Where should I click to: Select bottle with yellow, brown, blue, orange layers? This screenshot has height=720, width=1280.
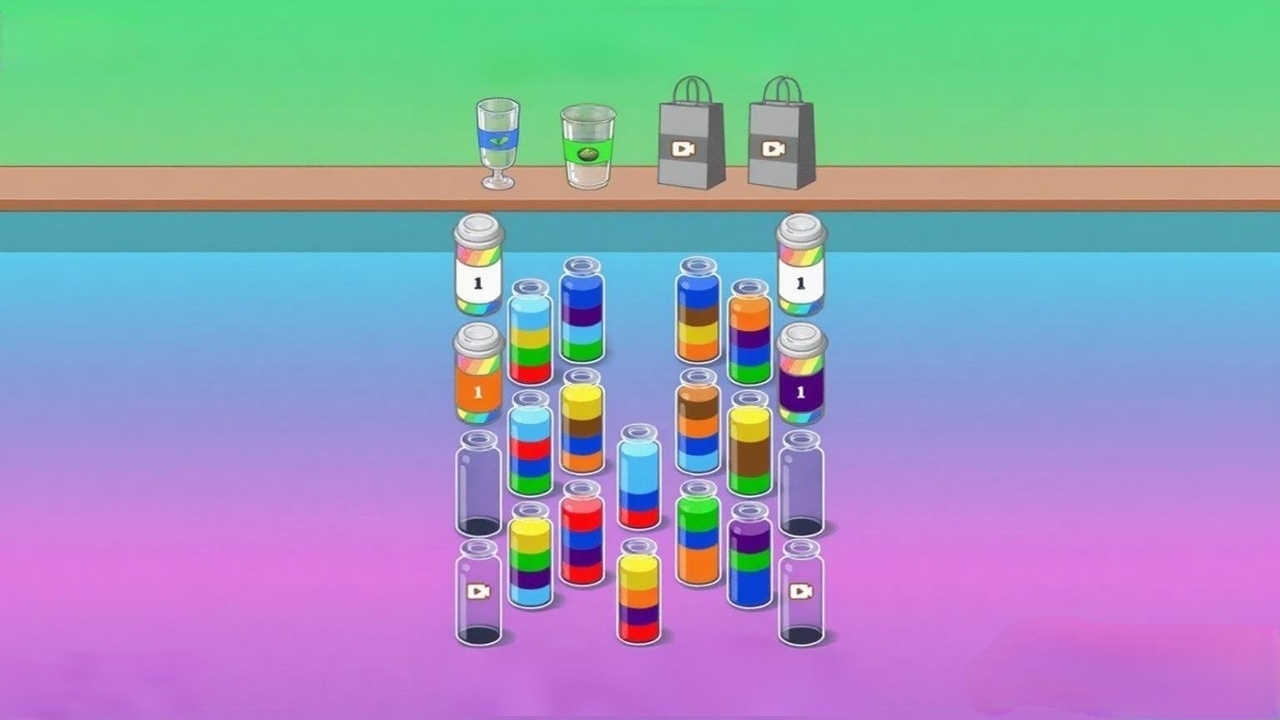(581, 422)
